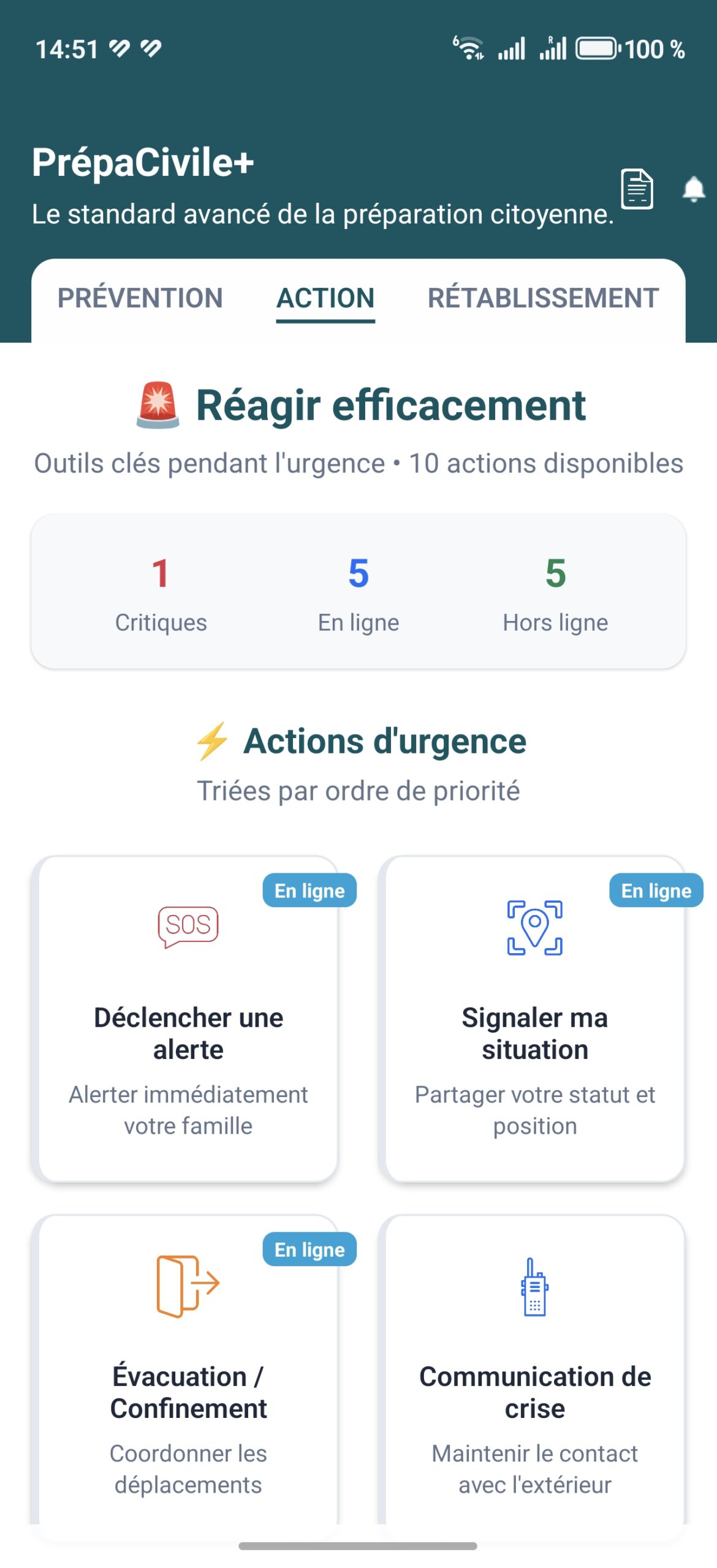Switch to the PRÉVENTION tab
This screenshot has width=717, height=1568.
pos(140,298)
